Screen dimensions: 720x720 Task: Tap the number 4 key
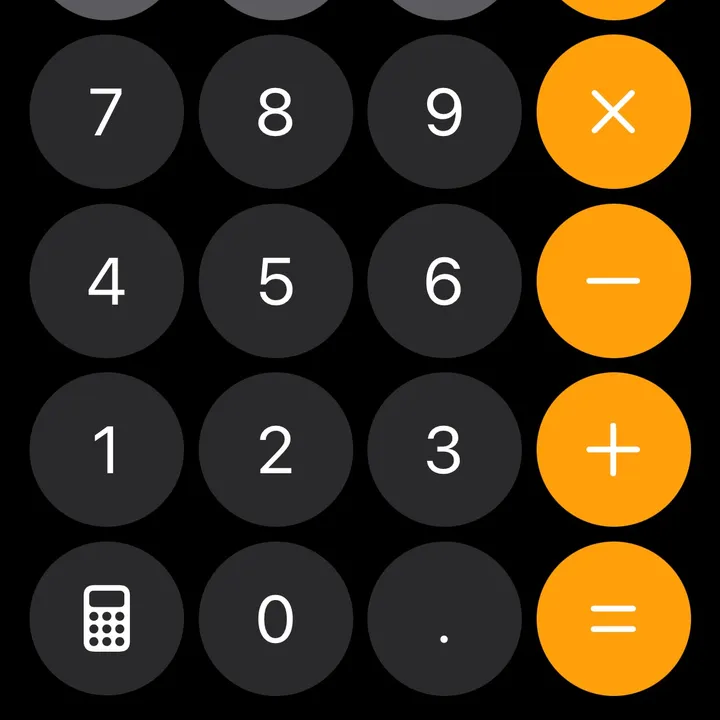pos(107,281)
